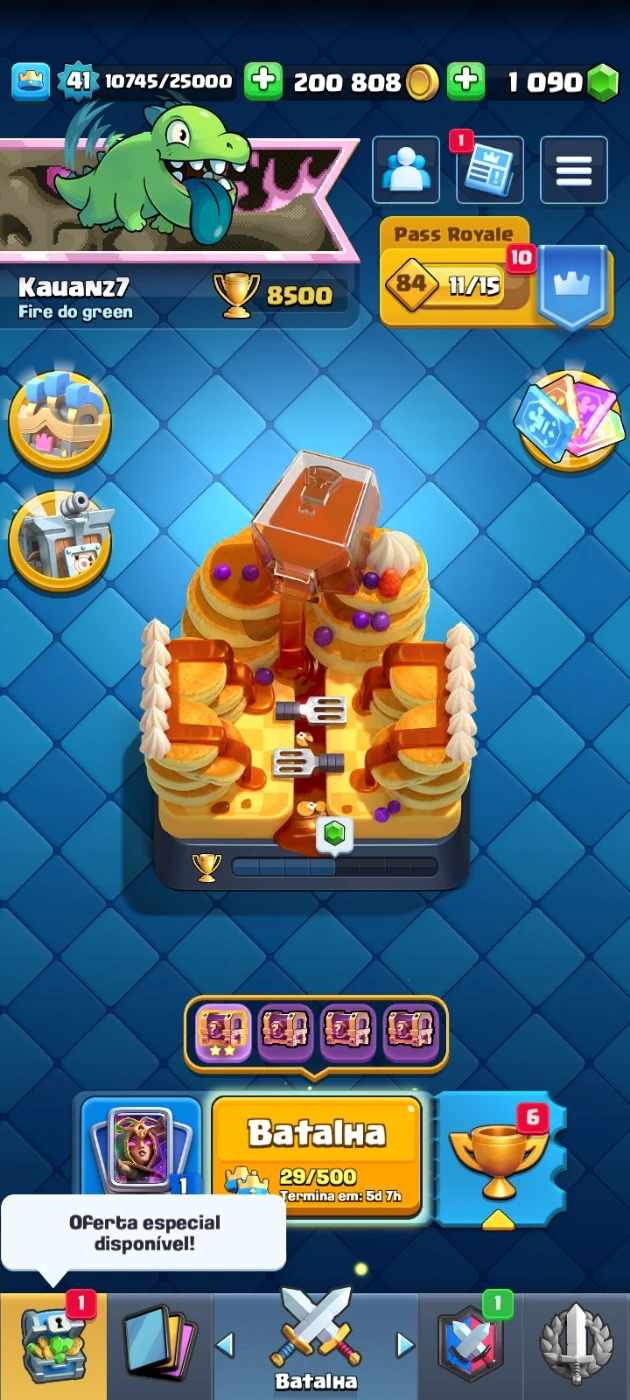Open the hamburger menu
630x1400 pixels.
[573, 170]
